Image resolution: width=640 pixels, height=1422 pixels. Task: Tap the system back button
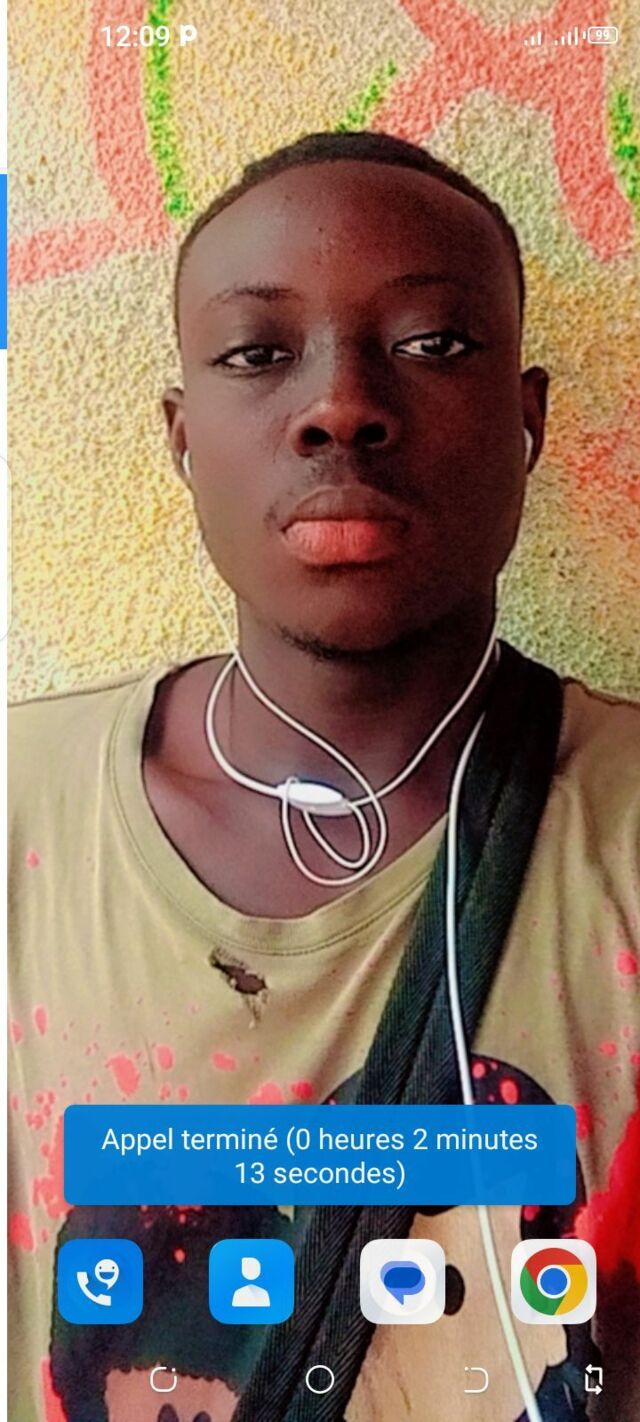[x=476, y=1380]
